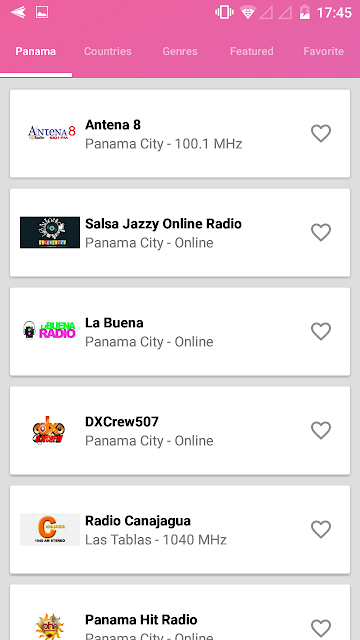Favorite Antena 8 with the heart icon
Screen dimensions: 360x640
[321, 133]
